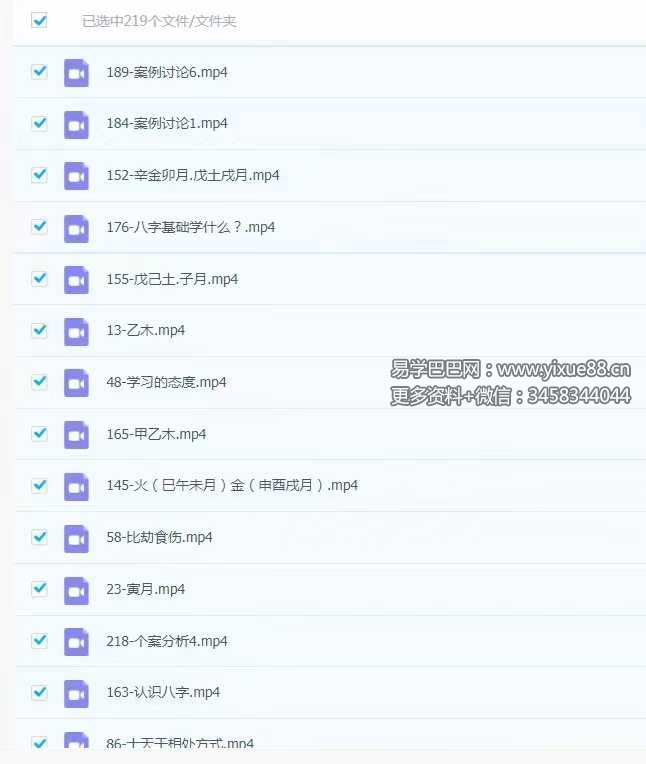Screen dimensions: 646x764
Task: Play the file 165-甲乙木.mp4
Action: pos(155,434)
